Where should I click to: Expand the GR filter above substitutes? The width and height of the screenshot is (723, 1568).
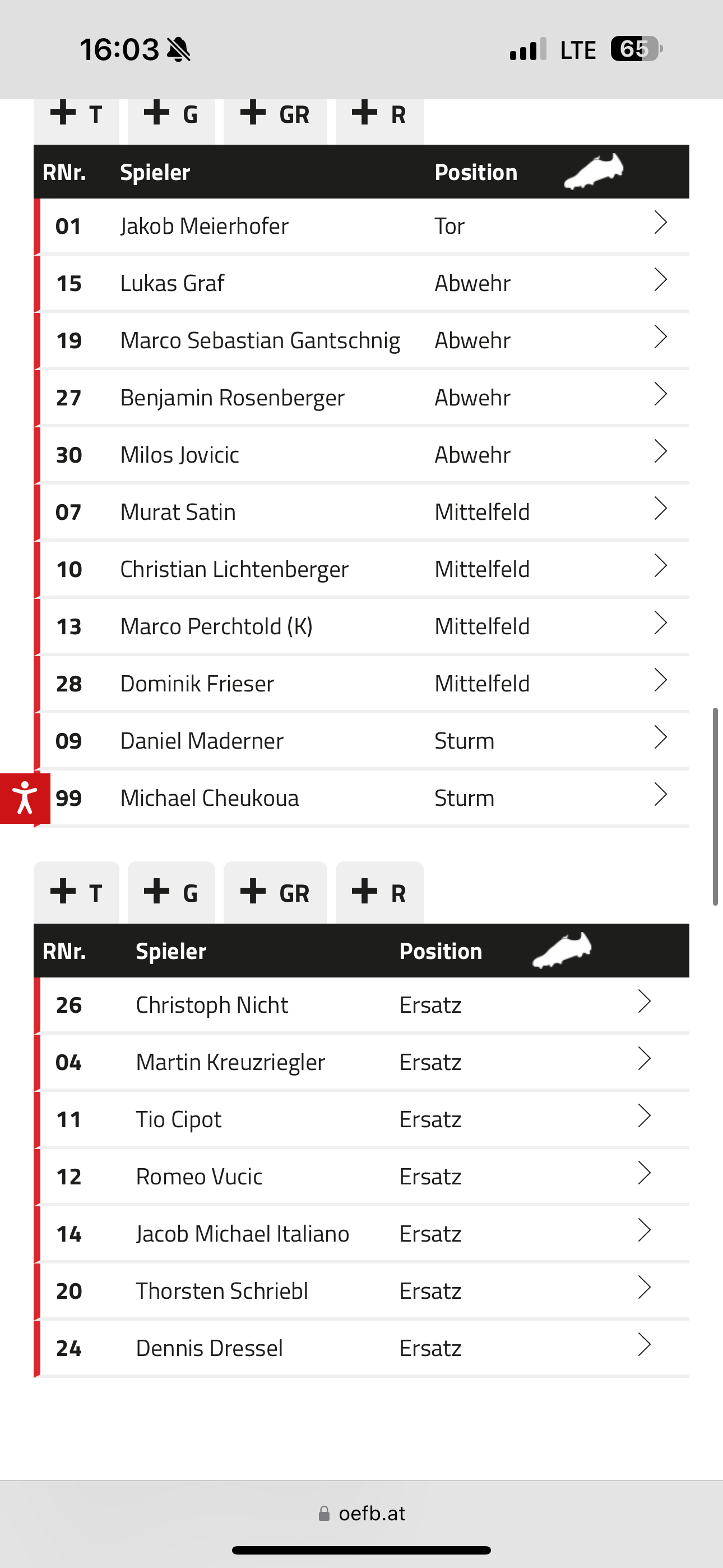click(x=275, y=892)
